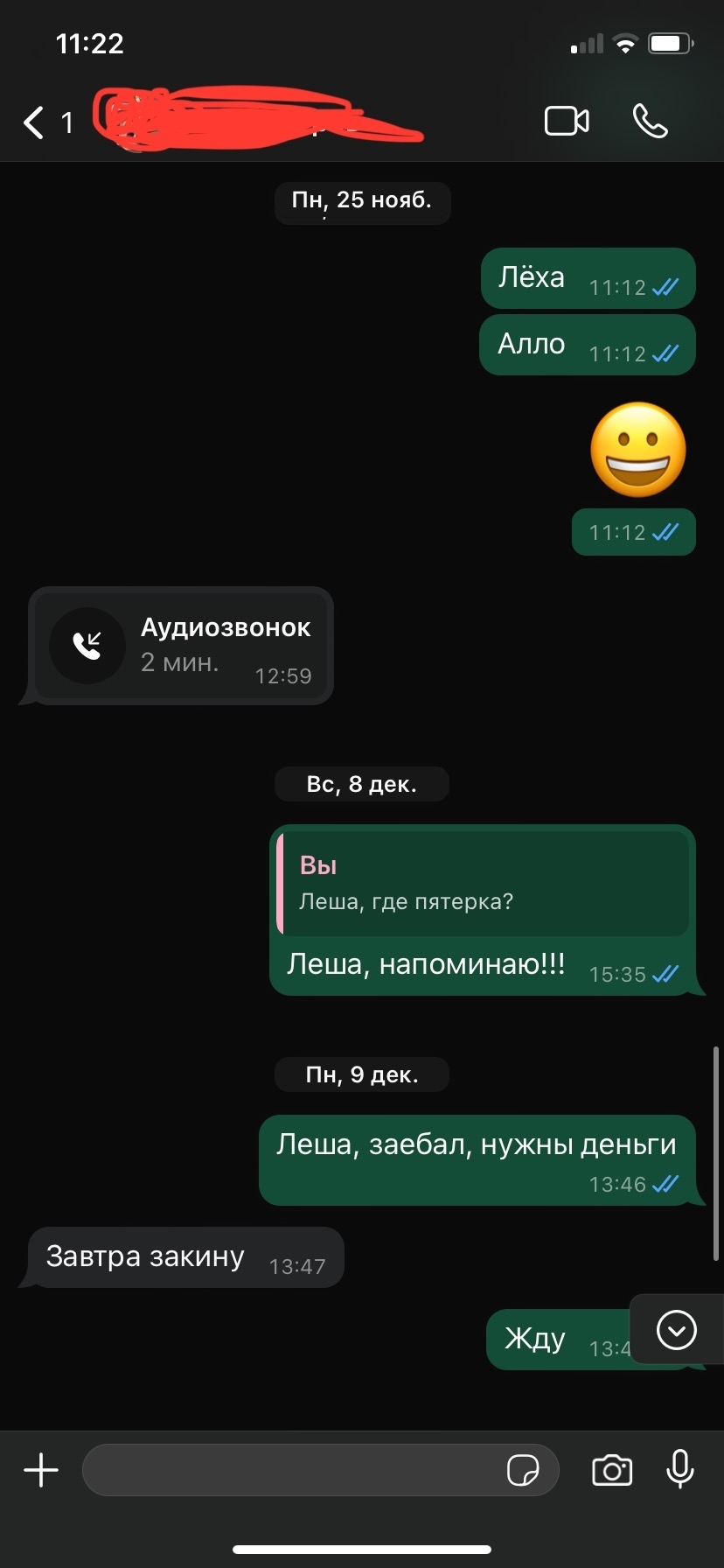724x1568 pixels.
Task: Open the camera
Action: pyautogui.click(x=612, y=1470)
